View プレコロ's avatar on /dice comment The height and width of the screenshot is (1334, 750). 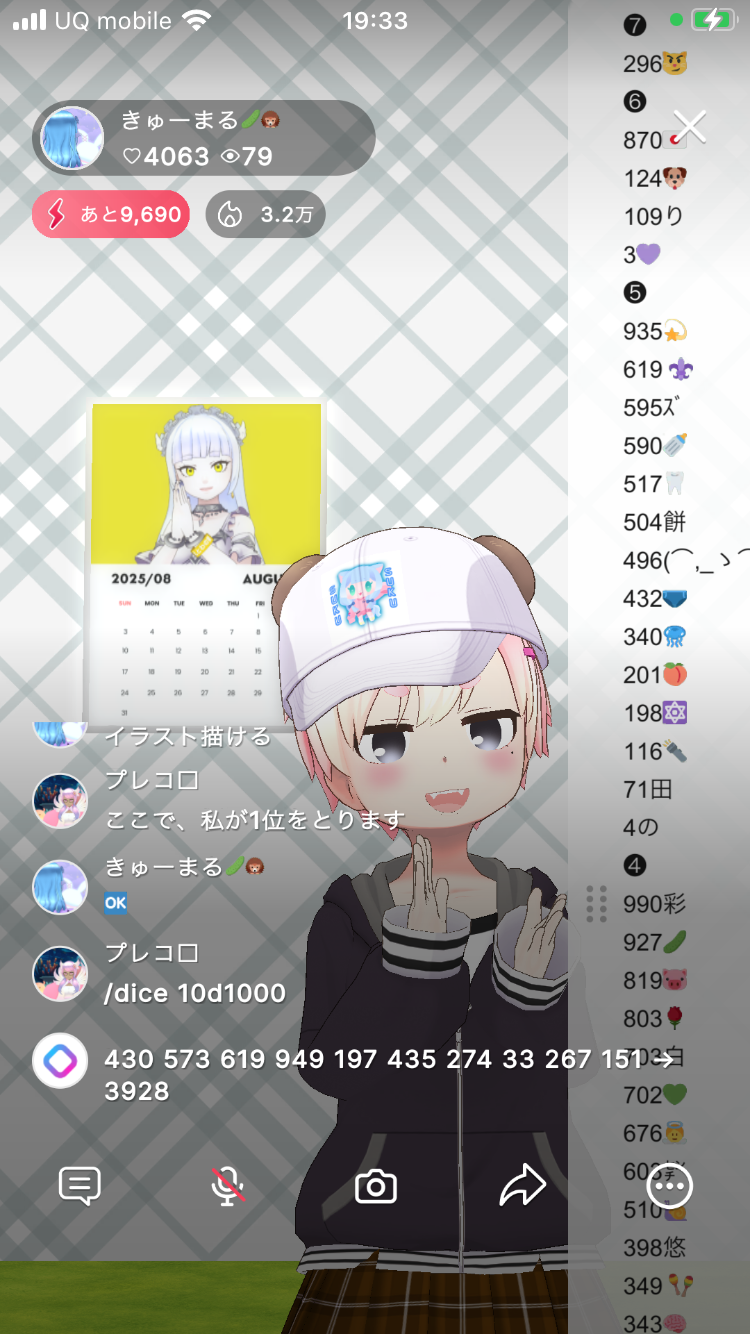(x=60, y=974)
